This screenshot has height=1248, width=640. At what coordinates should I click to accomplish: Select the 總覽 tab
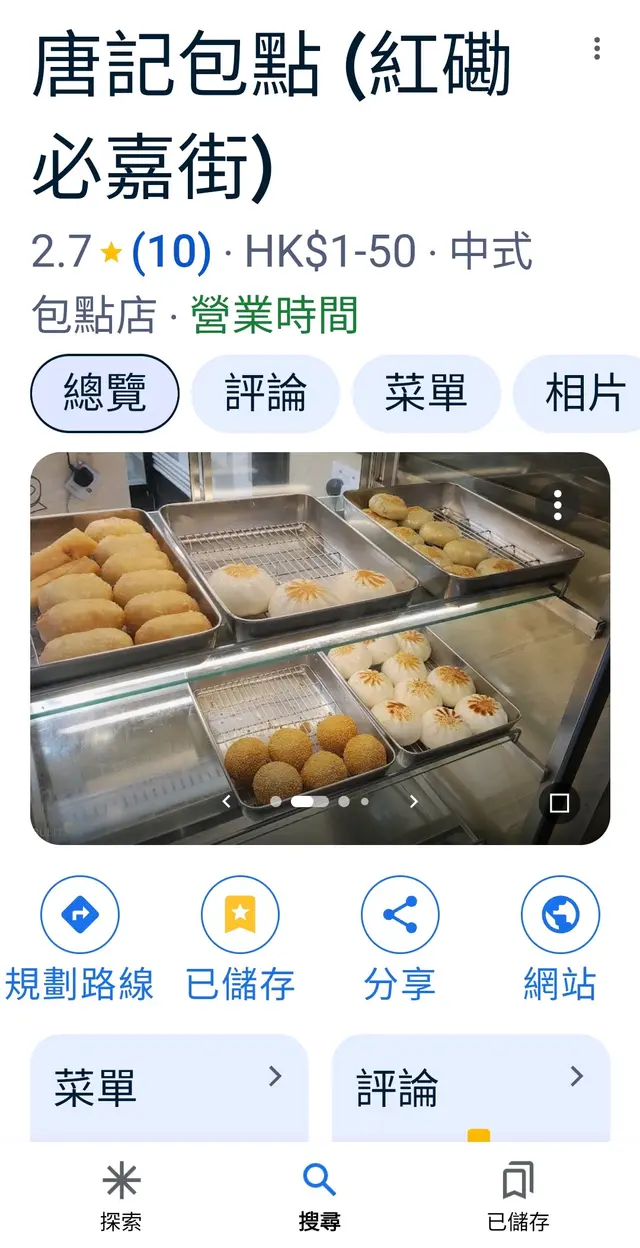coord(105,393)
